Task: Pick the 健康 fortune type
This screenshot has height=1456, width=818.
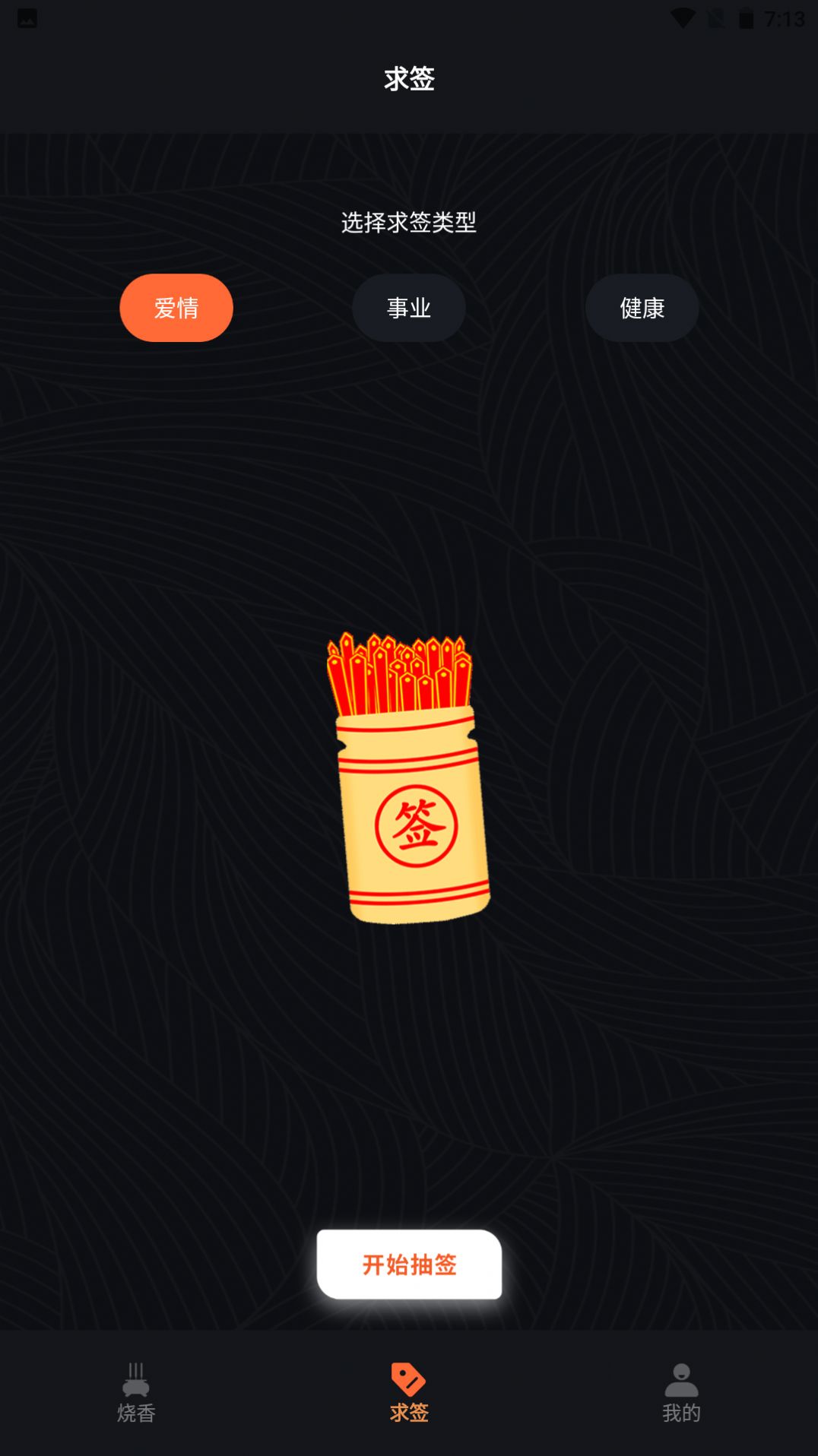Action: [x=642, y=308]
